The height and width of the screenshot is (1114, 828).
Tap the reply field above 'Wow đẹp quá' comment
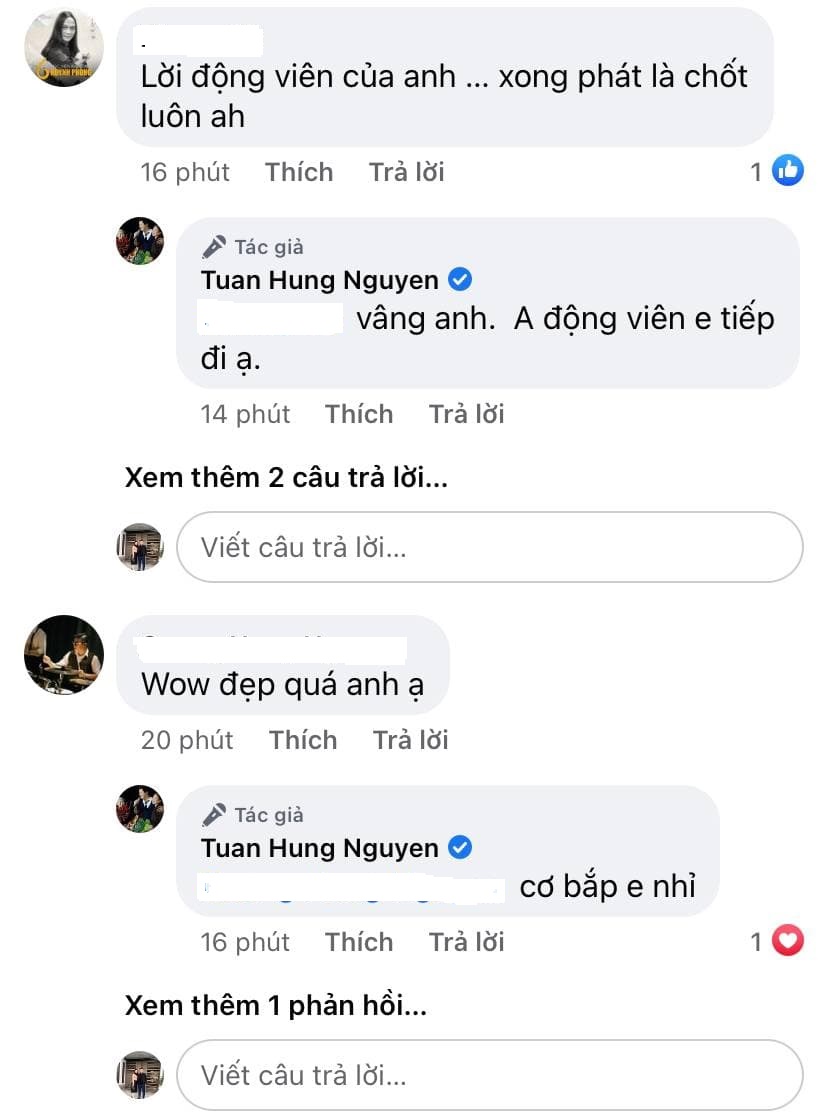click(x=490, y=547)
